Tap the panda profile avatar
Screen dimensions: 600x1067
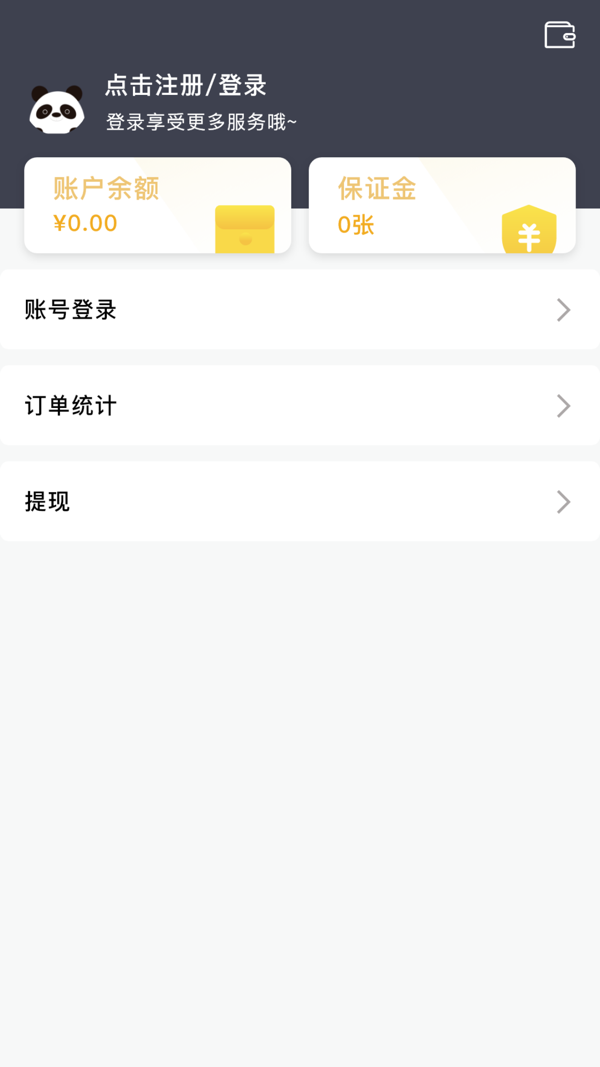click(x=57, y=109)
